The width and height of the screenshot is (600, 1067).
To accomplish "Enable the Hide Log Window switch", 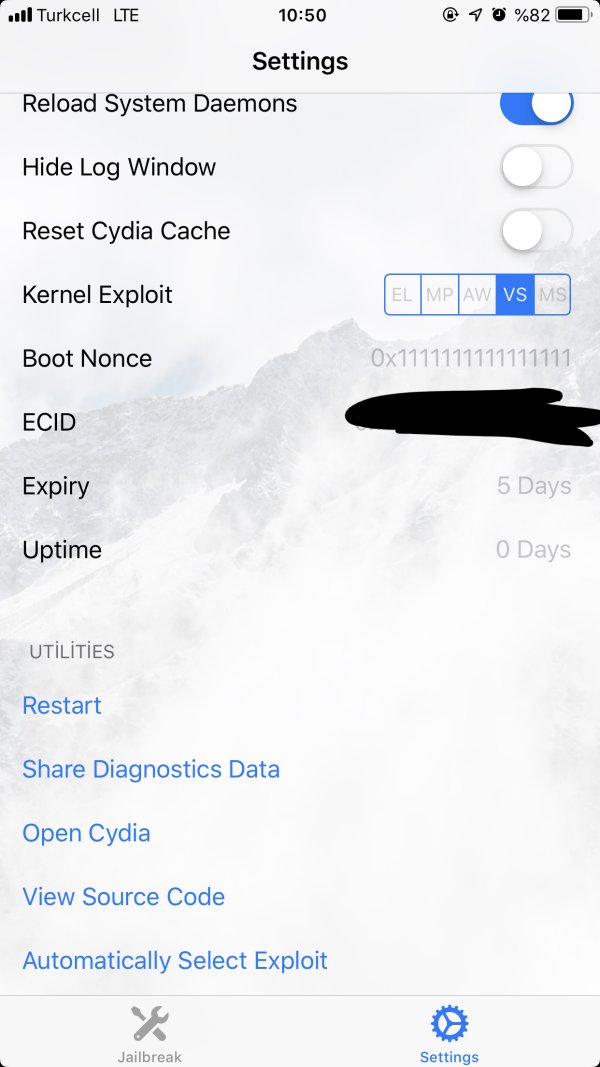I will coord(536,167).
